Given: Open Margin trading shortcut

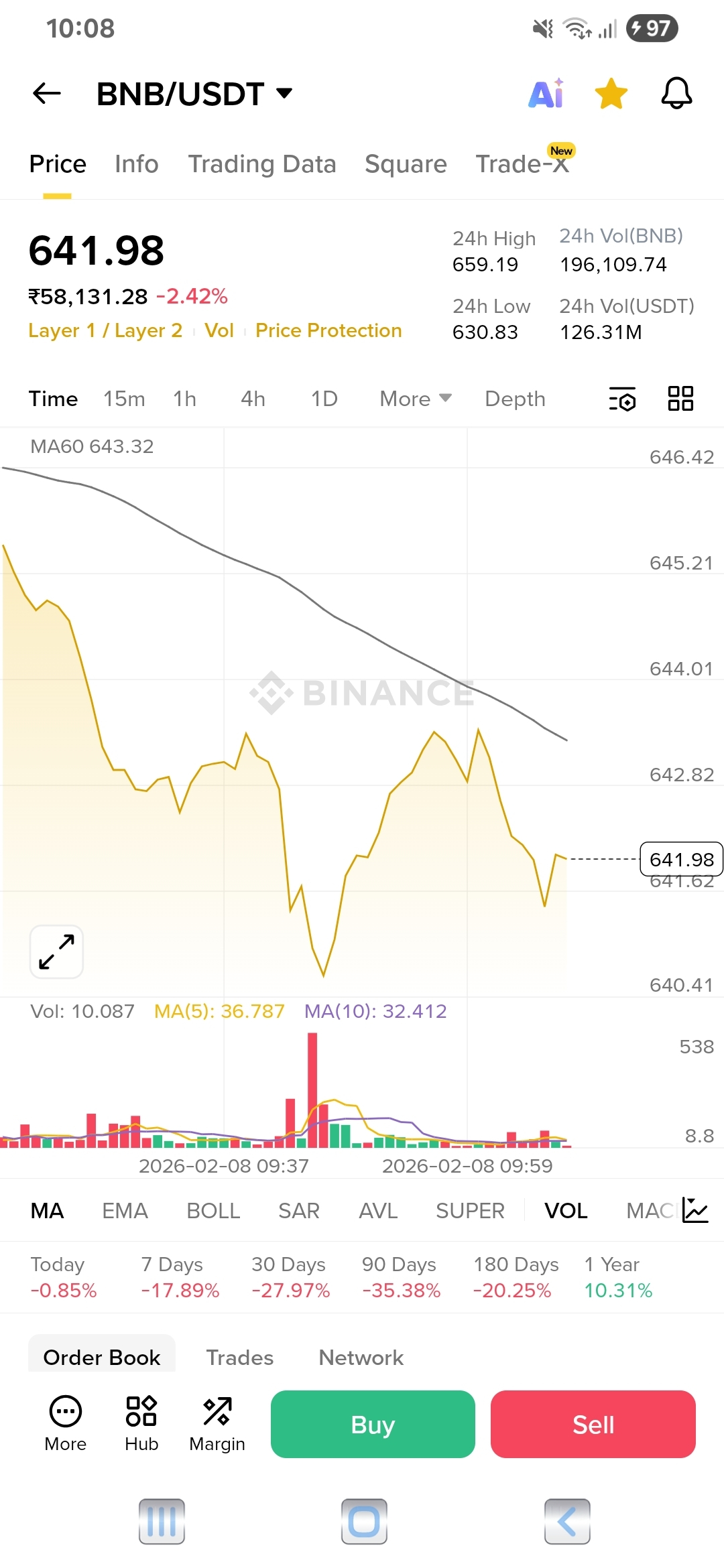Looking at the screenshot, I should (x=217, y=1424).
